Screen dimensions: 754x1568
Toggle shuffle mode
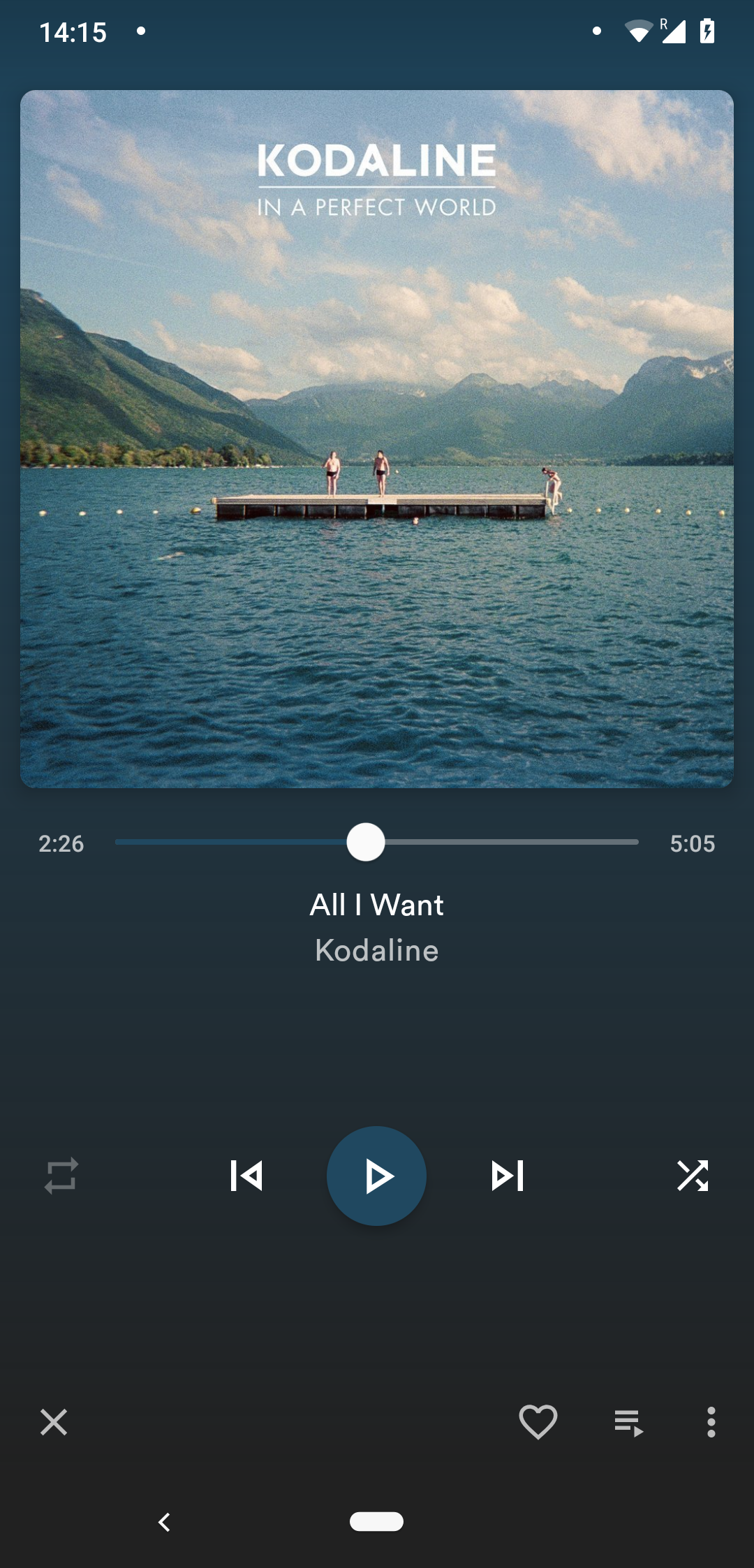[x=693, y=1176]
